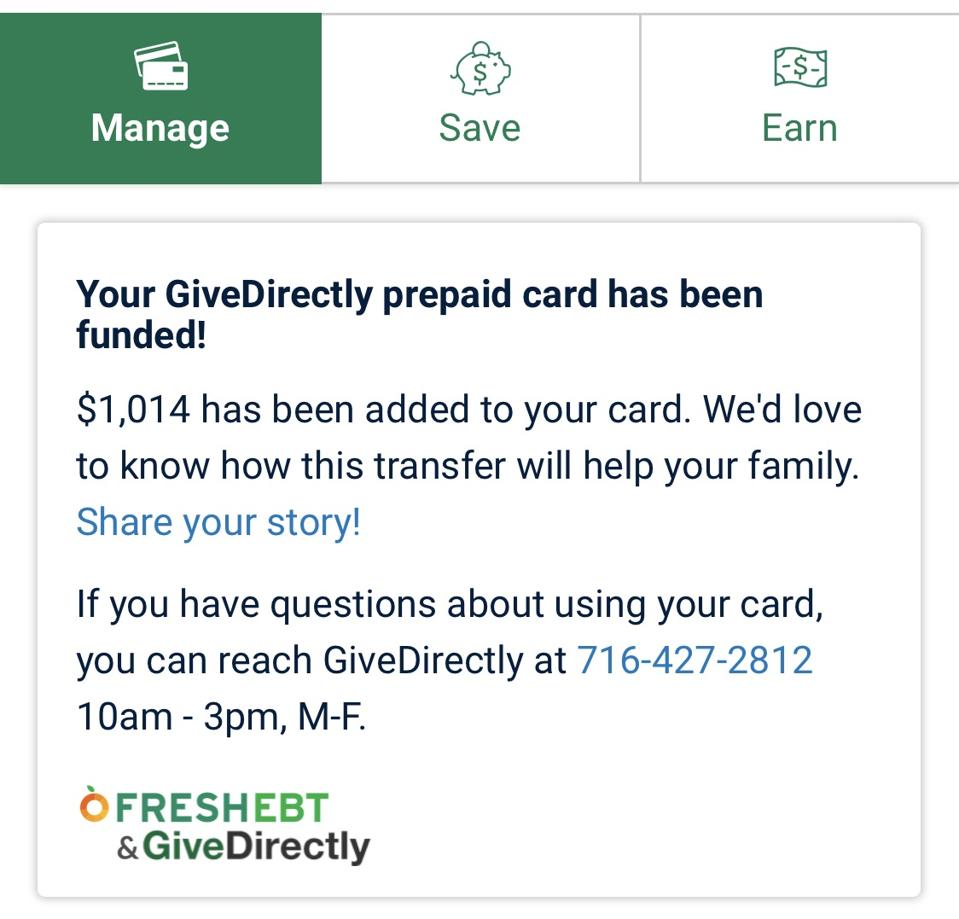Switch to the Save tab
Screen dimensions: 959x919
click(480, 98)
